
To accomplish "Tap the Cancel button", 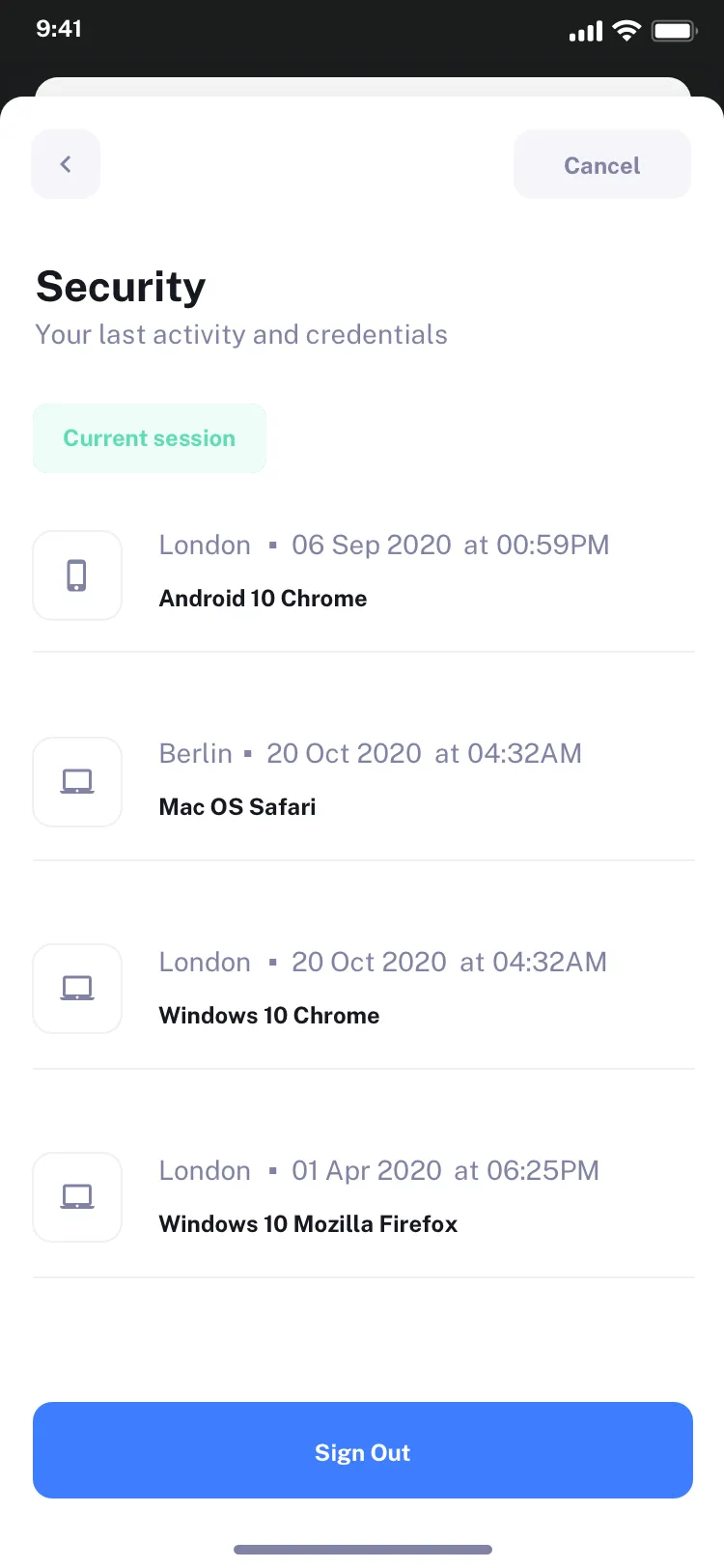I will click(601, 165).
